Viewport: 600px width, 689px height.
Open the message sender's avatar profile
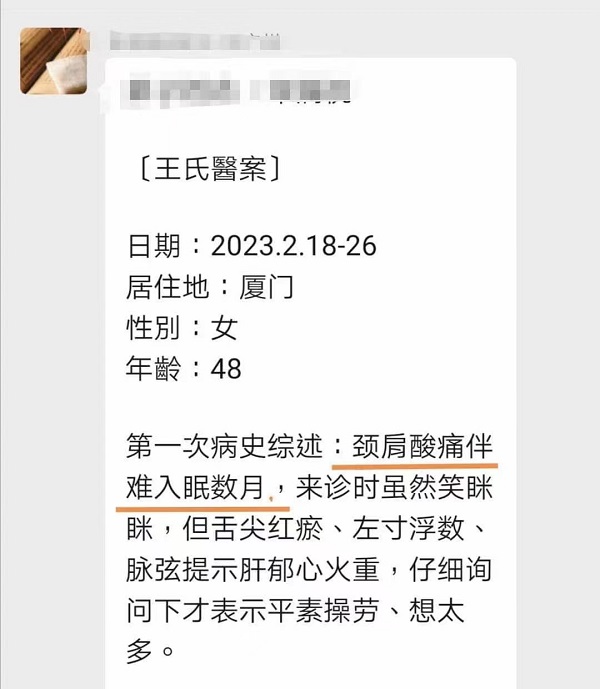point(52,61)
